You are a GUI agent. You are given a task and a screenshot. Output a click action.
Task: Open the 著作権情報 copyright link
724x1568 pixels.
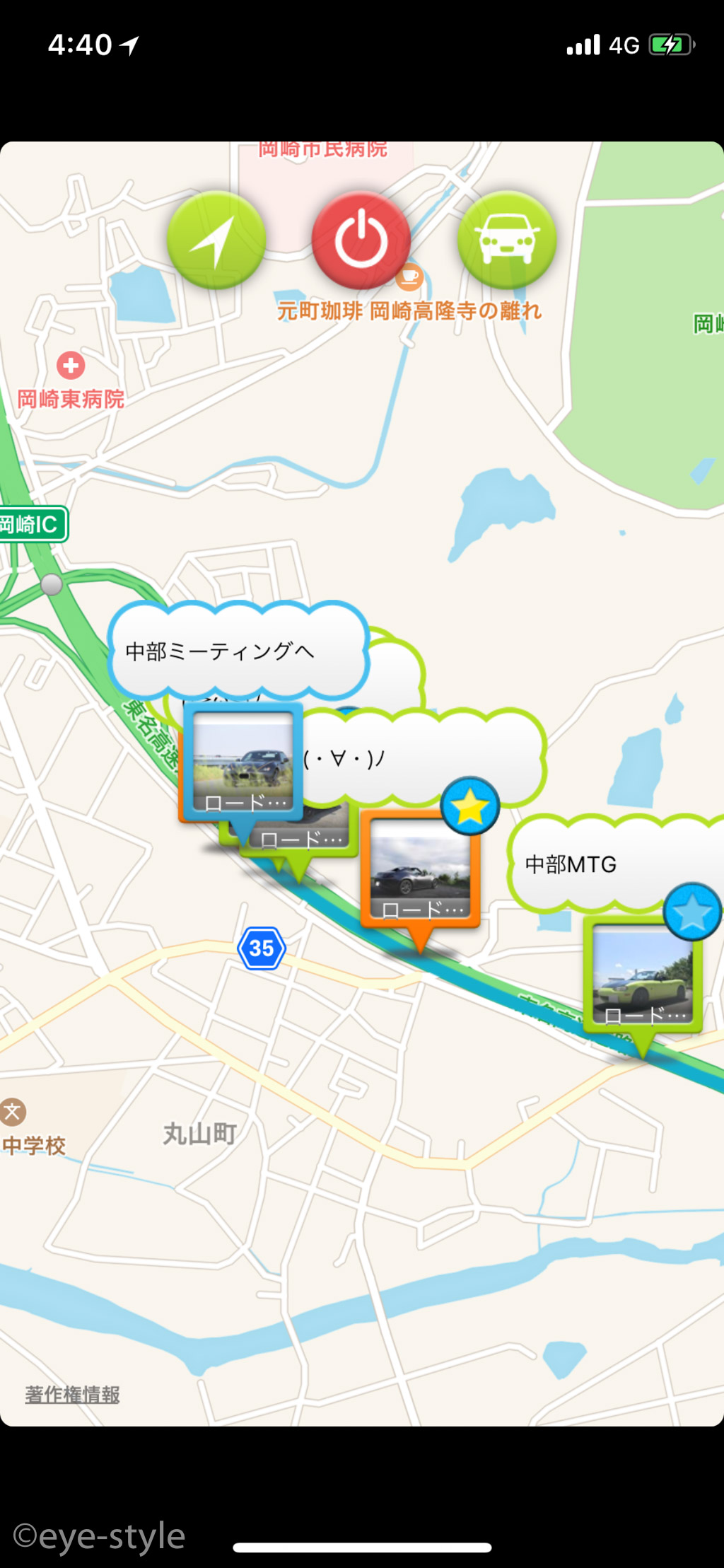pyautogui.click(x=73, y=1394)
